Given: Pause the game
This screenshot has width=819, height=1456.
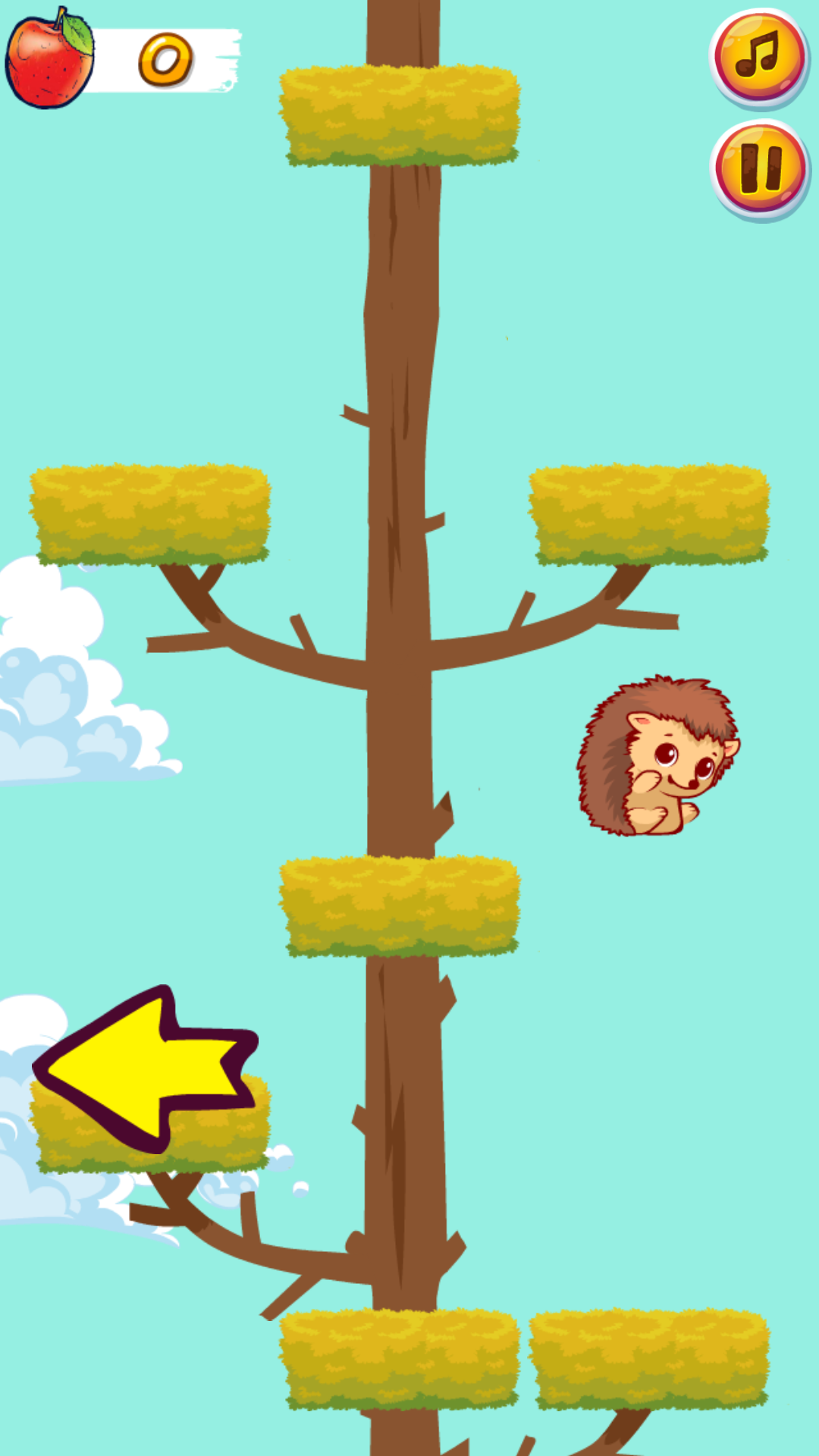Looking at the screenshot, I should click(x=760, y=169).
